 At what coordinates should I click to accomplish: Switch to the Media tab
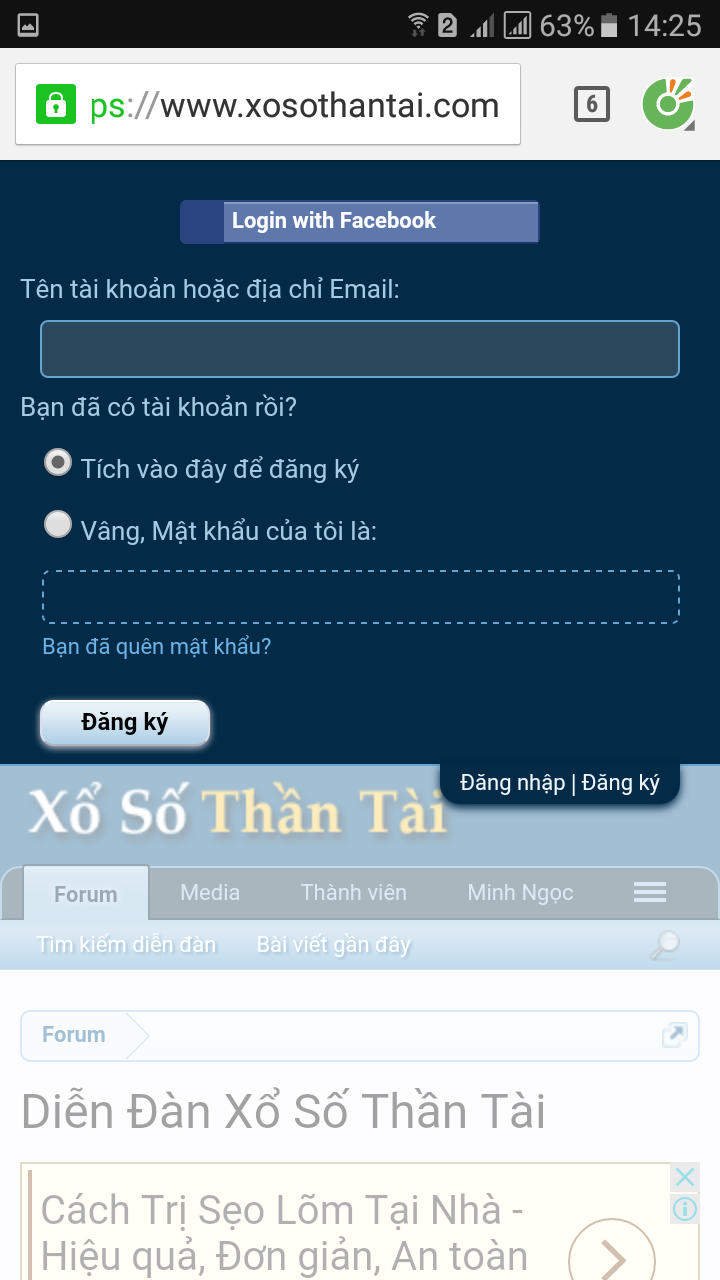210,893
